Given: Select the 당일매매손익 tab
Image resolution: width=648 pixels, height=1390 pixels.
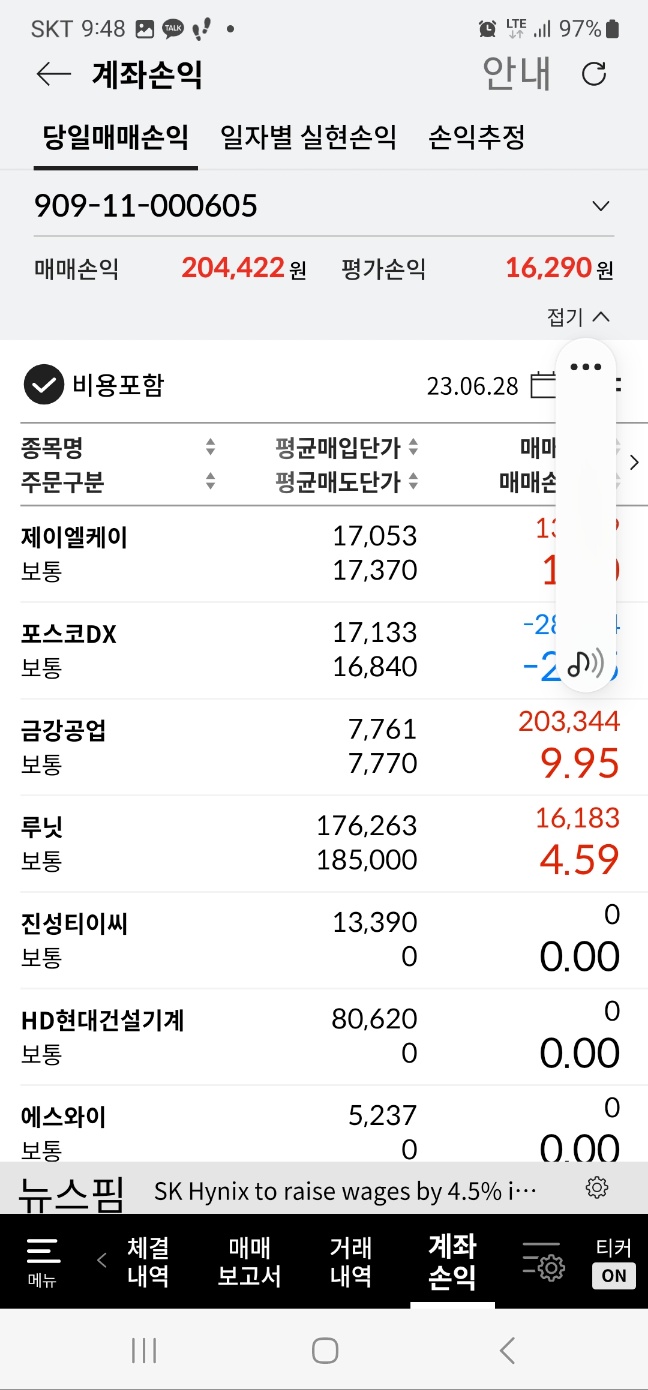Looking at the screenshot, I should 115,137.
